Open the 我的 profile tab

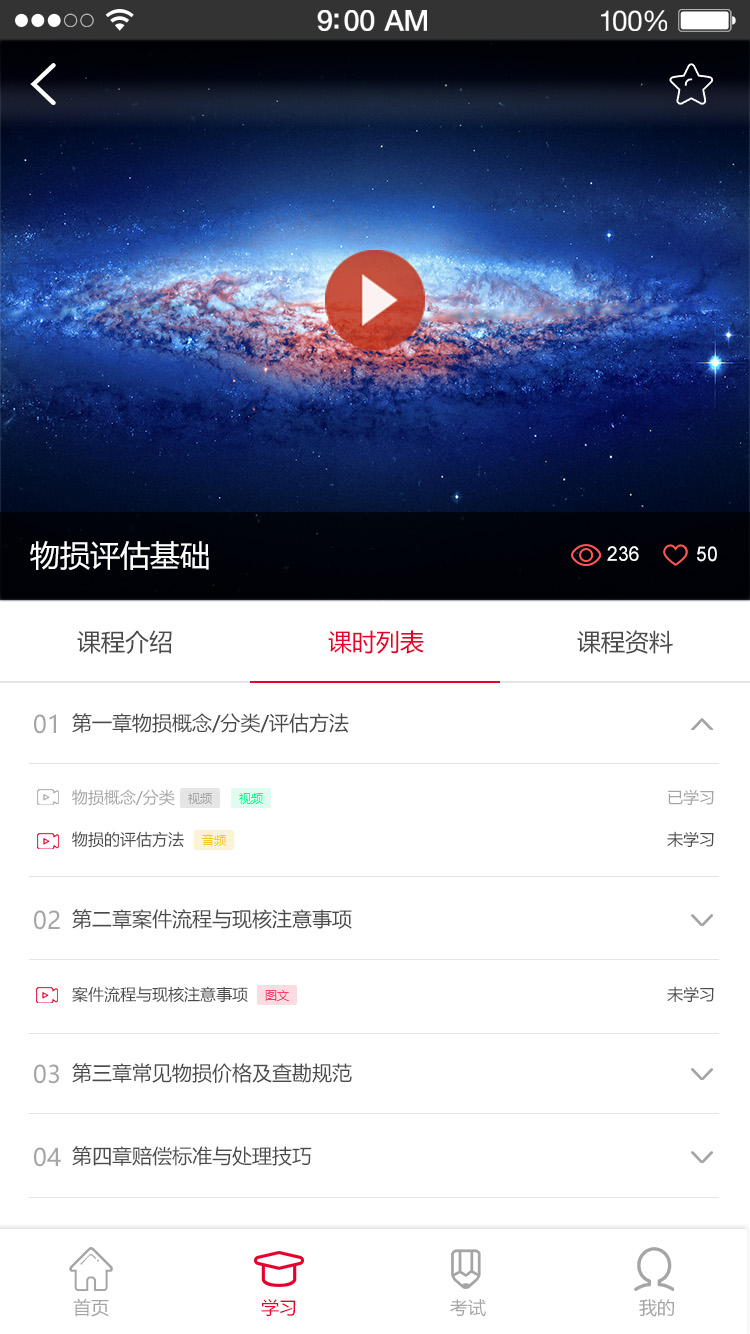pyautogui.click(x=656, y=1282)
